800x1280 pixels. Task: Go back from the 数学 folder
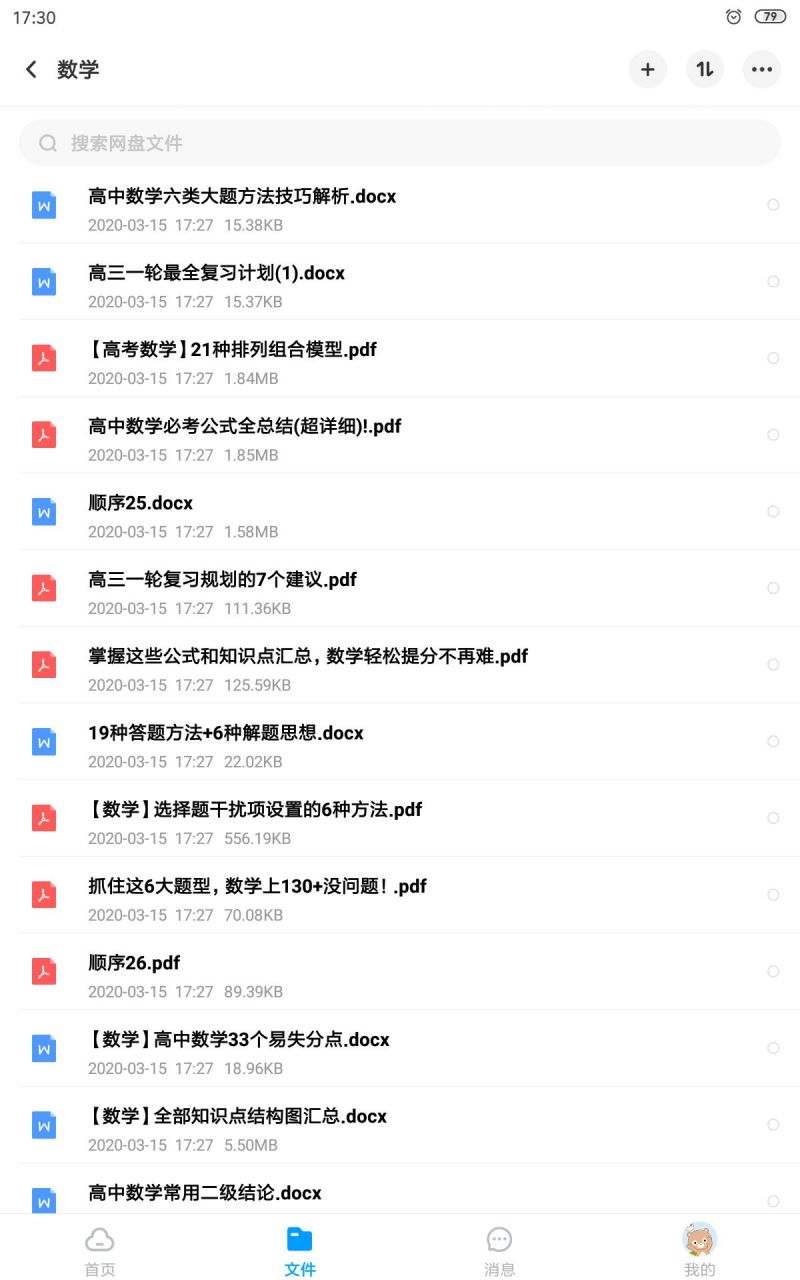pos(31,69)
